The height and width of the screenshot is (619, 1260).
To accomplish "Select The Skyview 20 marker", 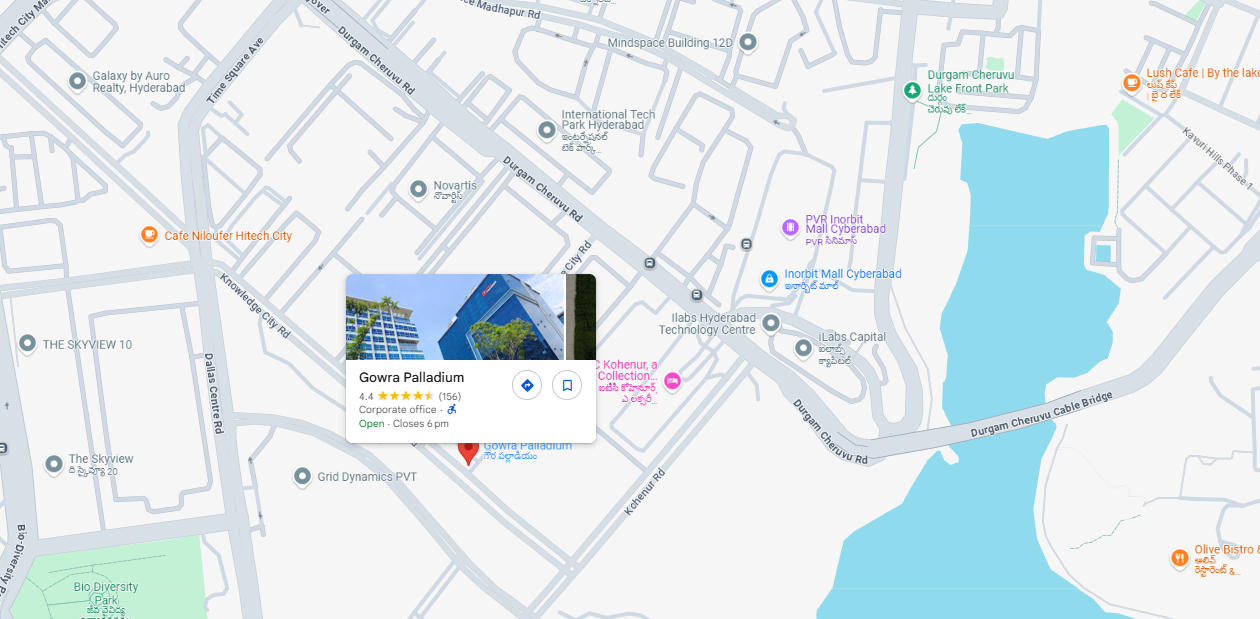I will coord(54,465).
